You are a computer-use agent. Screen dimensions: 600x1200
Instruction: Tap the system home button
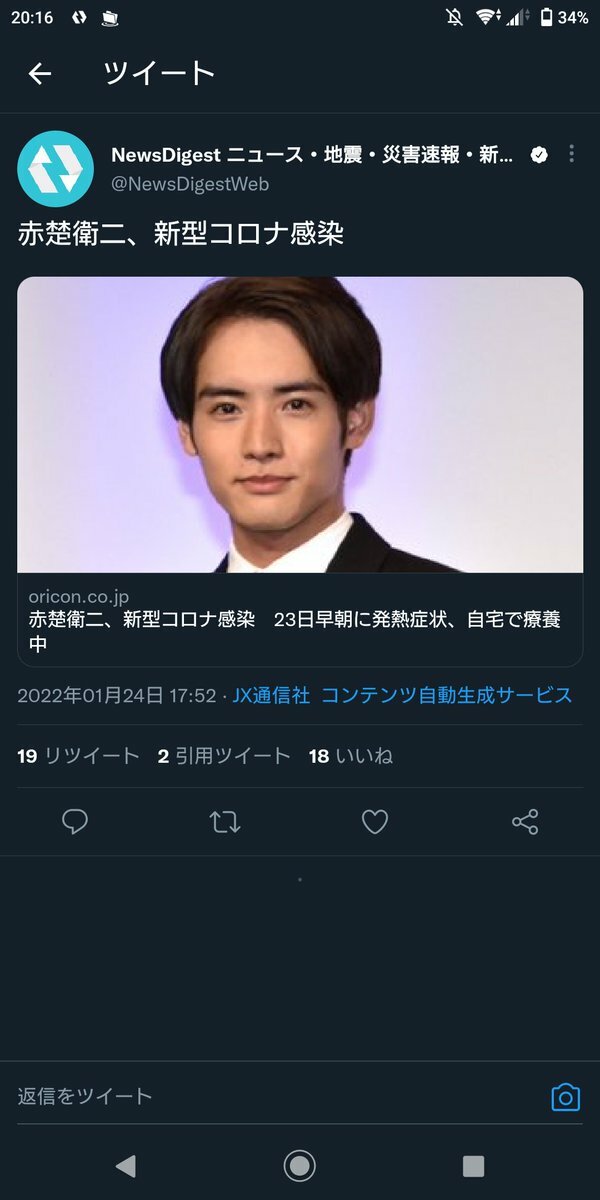click(x=299, y=1165)
